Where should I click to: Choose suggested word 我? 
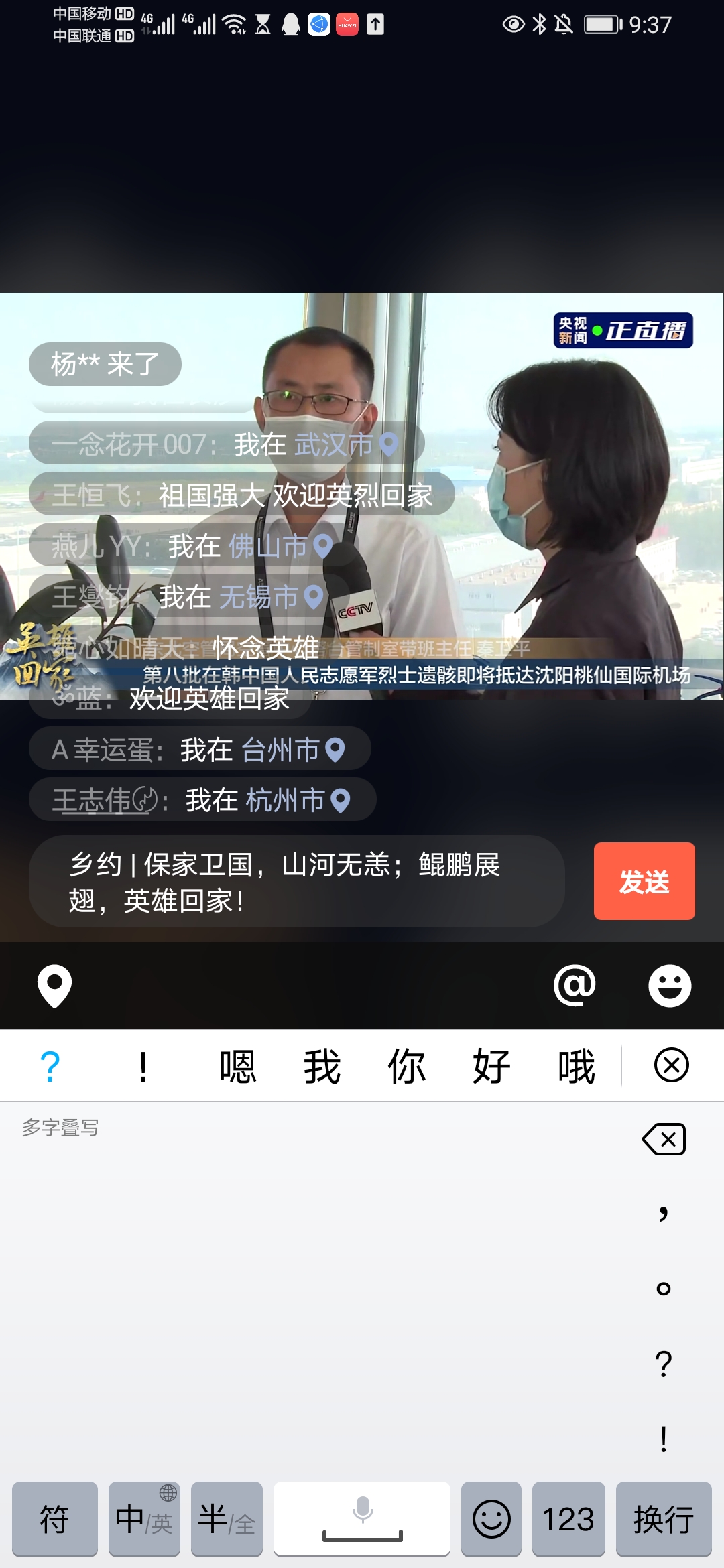(322, 1066)
